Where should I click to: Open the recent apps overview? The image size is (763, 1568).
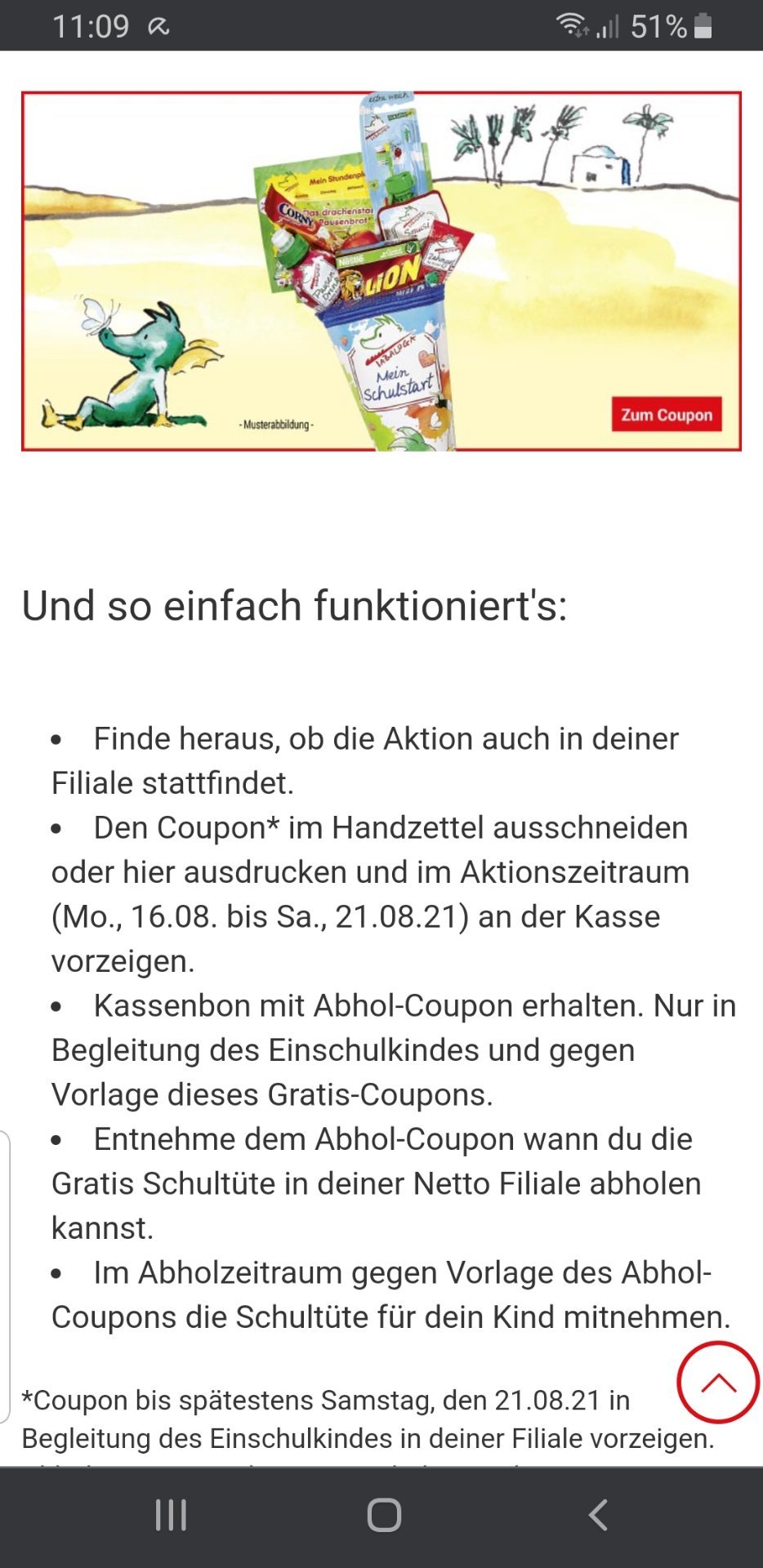171,1515
